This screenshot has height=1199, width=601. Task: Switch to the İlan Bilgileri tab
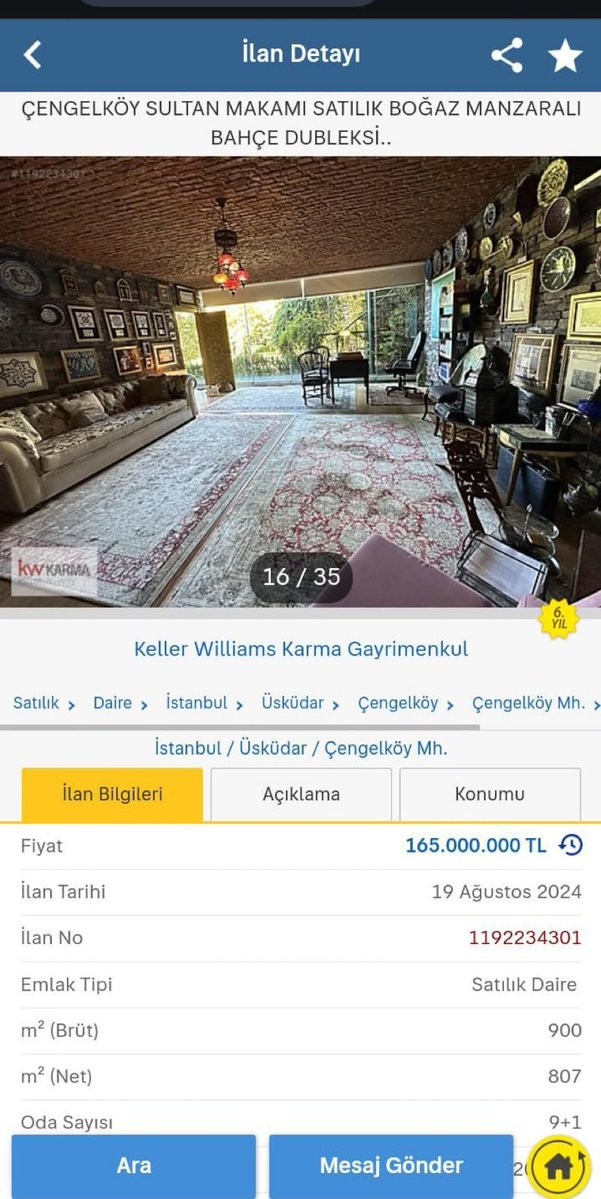click(x=112, y=794)
